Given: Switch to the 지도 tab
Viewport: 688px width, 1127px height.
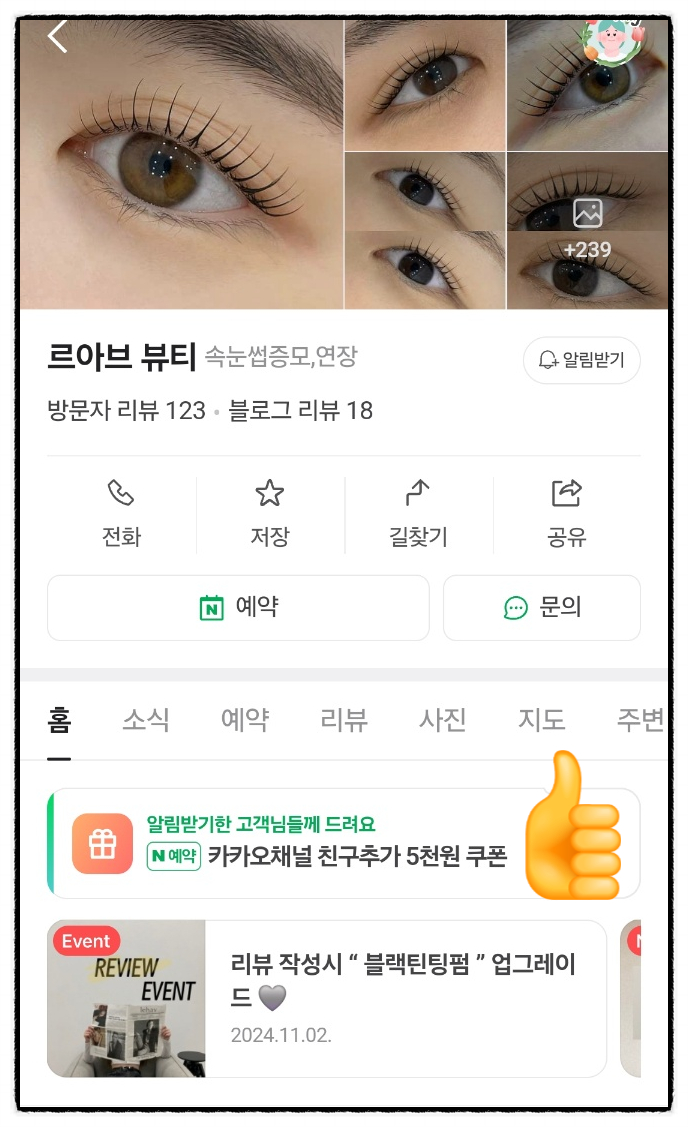Looking at the screenshot, I should pyautogui.click(x=541, y=719).
